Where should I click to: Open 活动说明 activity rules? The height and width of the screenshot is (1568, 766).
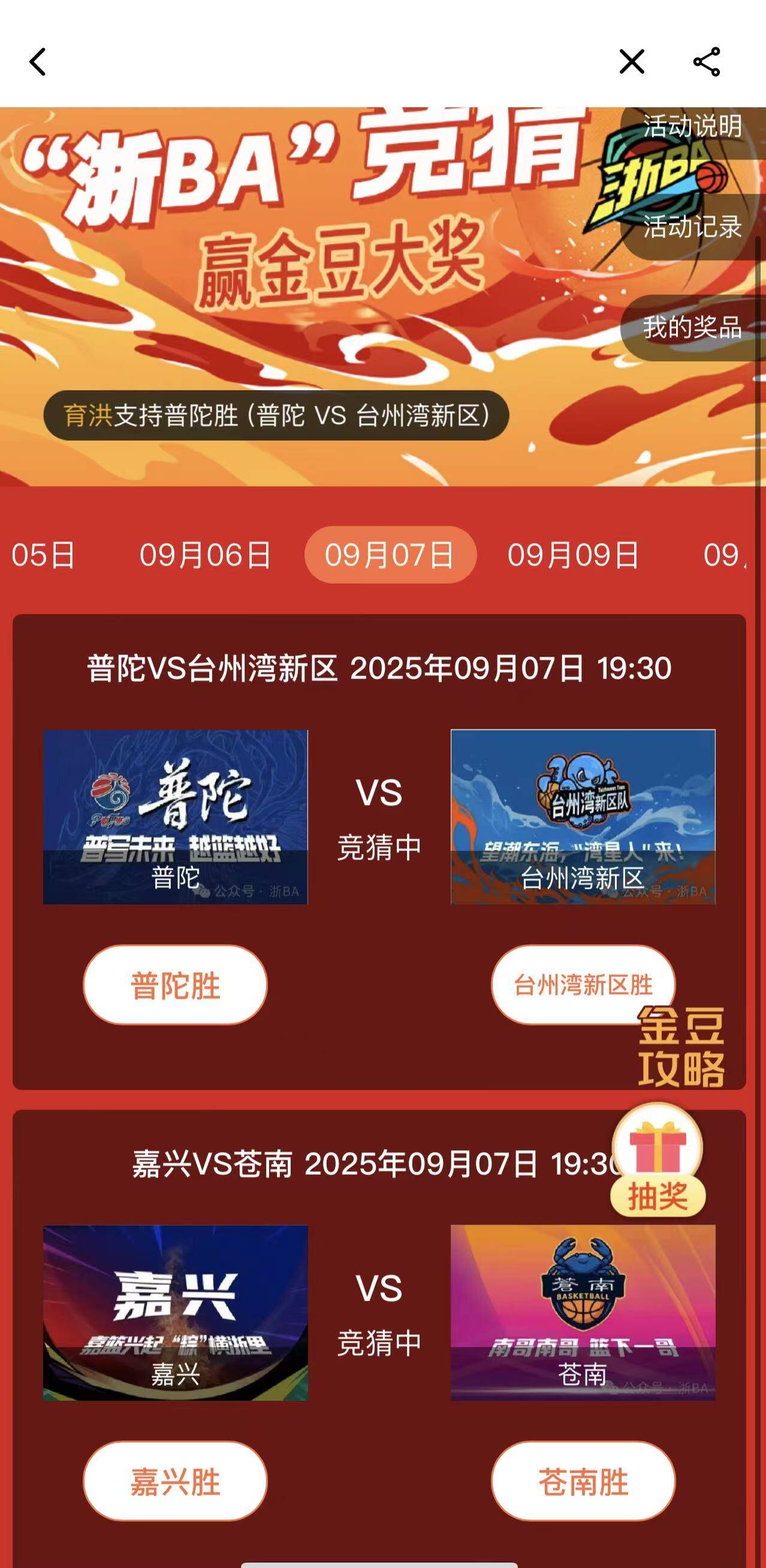coord(692,127)
